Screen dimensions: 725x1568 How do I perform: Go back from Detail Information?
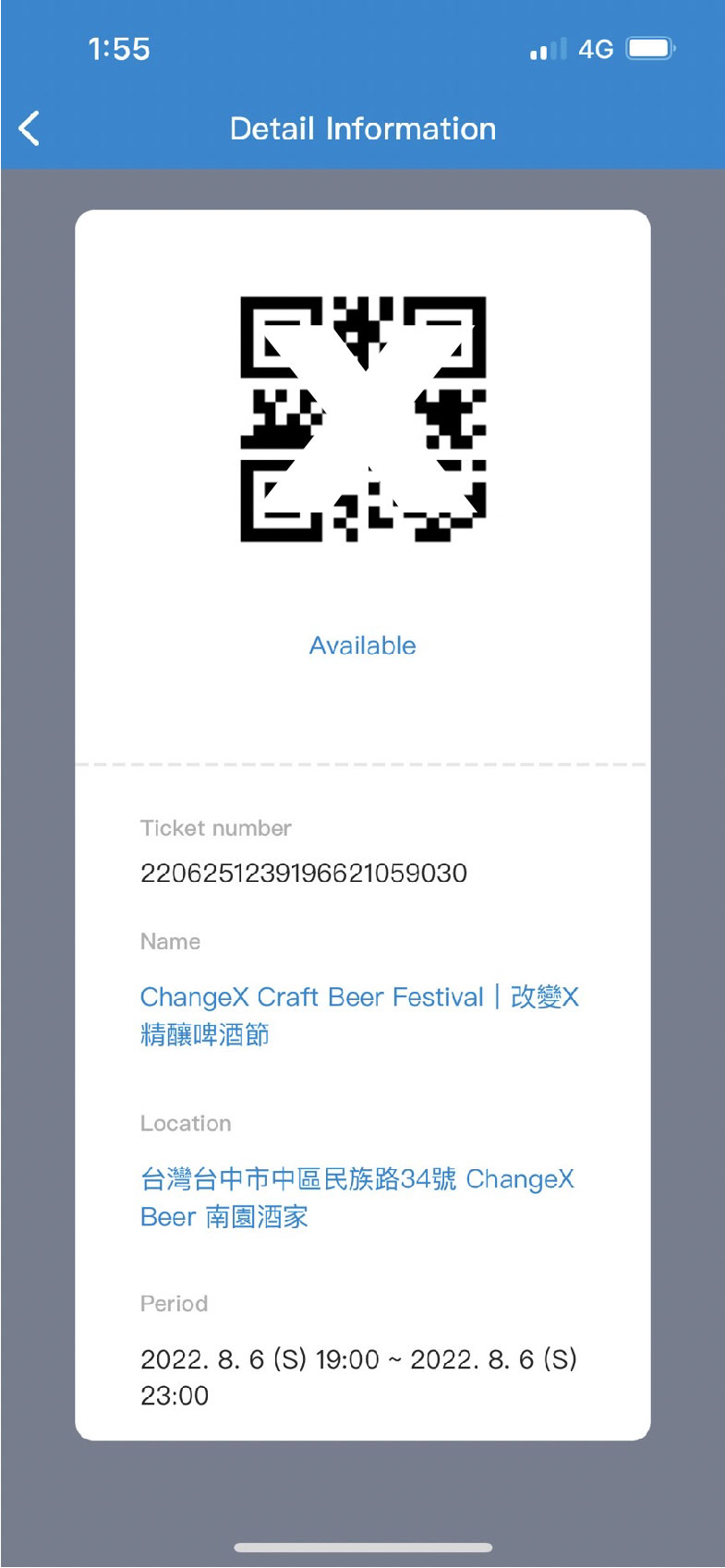pyautogui.click(x=30, y=128)
